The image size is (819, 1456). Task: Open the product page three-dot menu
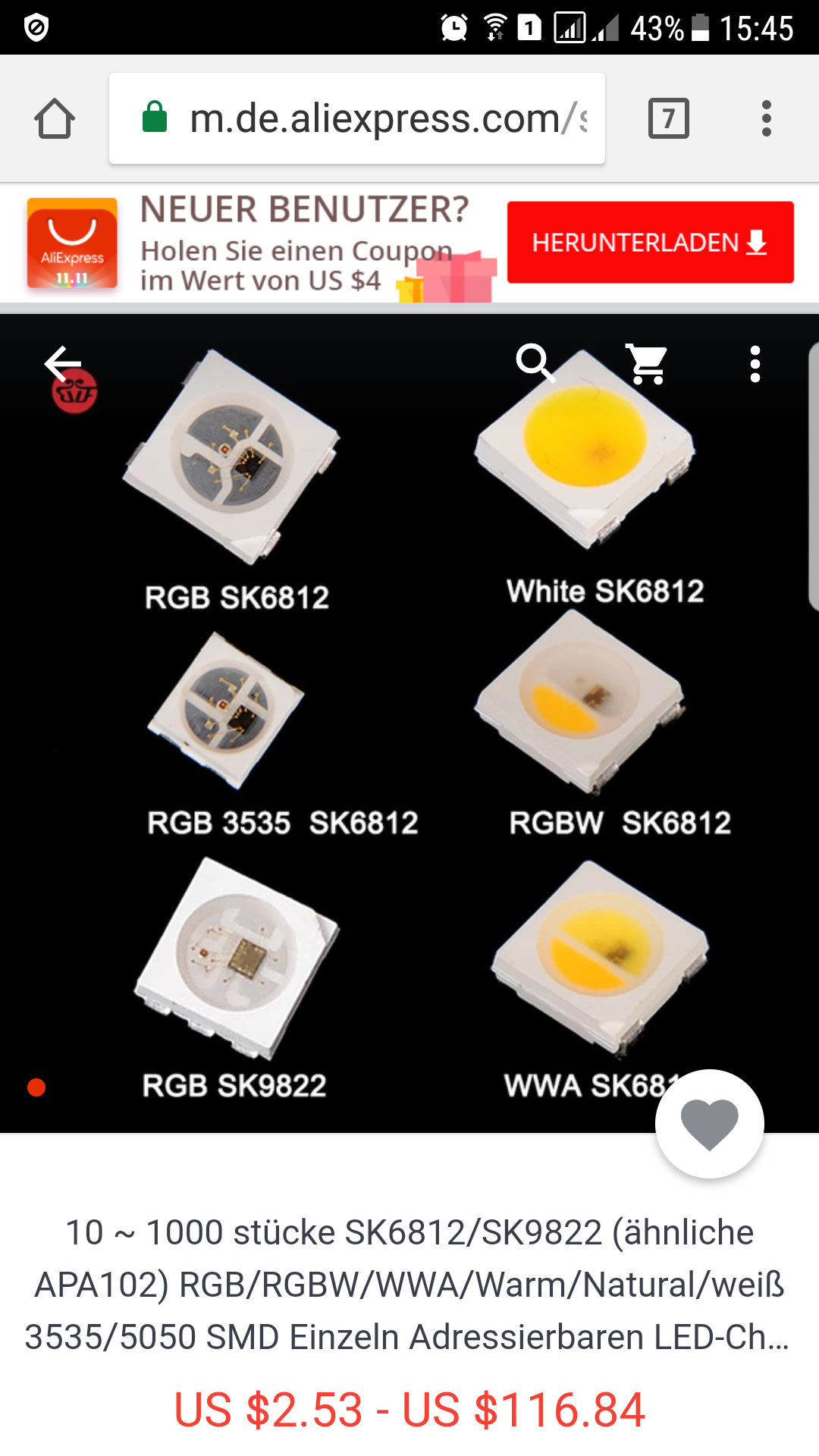[x=755, y=364]
